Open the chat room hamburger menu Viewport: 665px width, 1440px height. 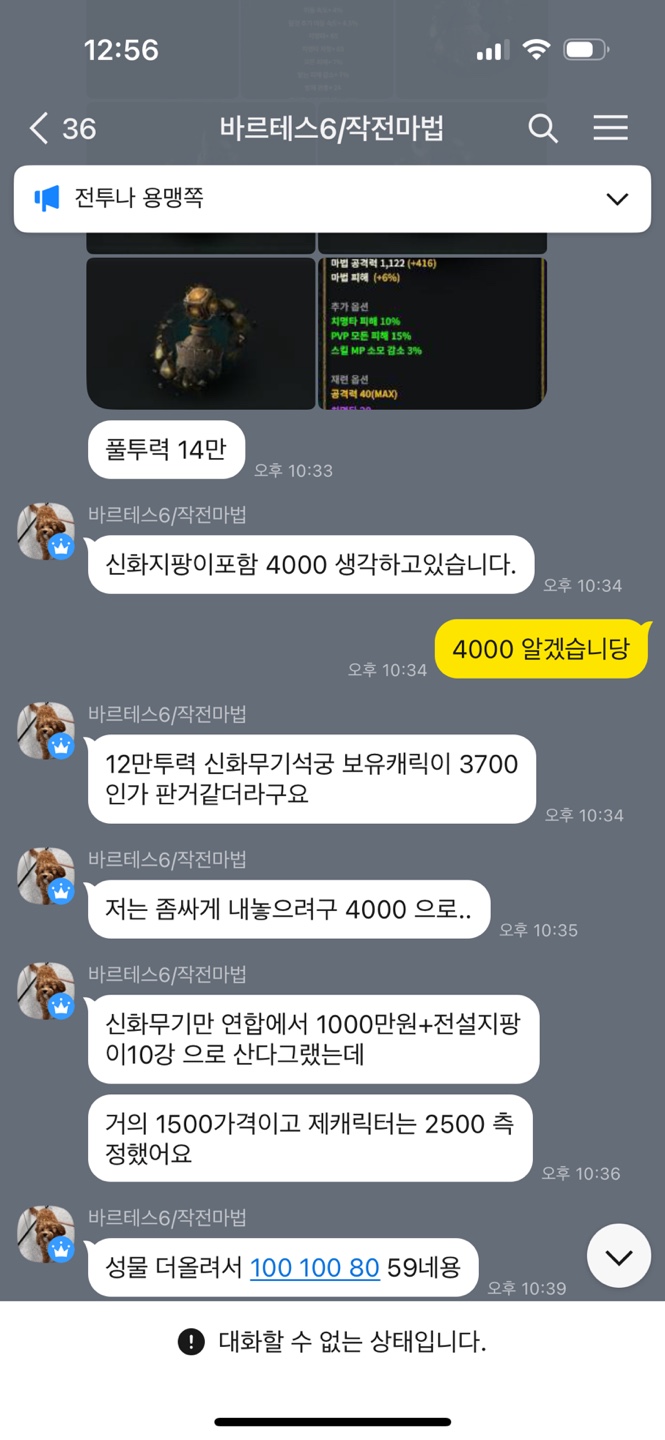point(610,128)
